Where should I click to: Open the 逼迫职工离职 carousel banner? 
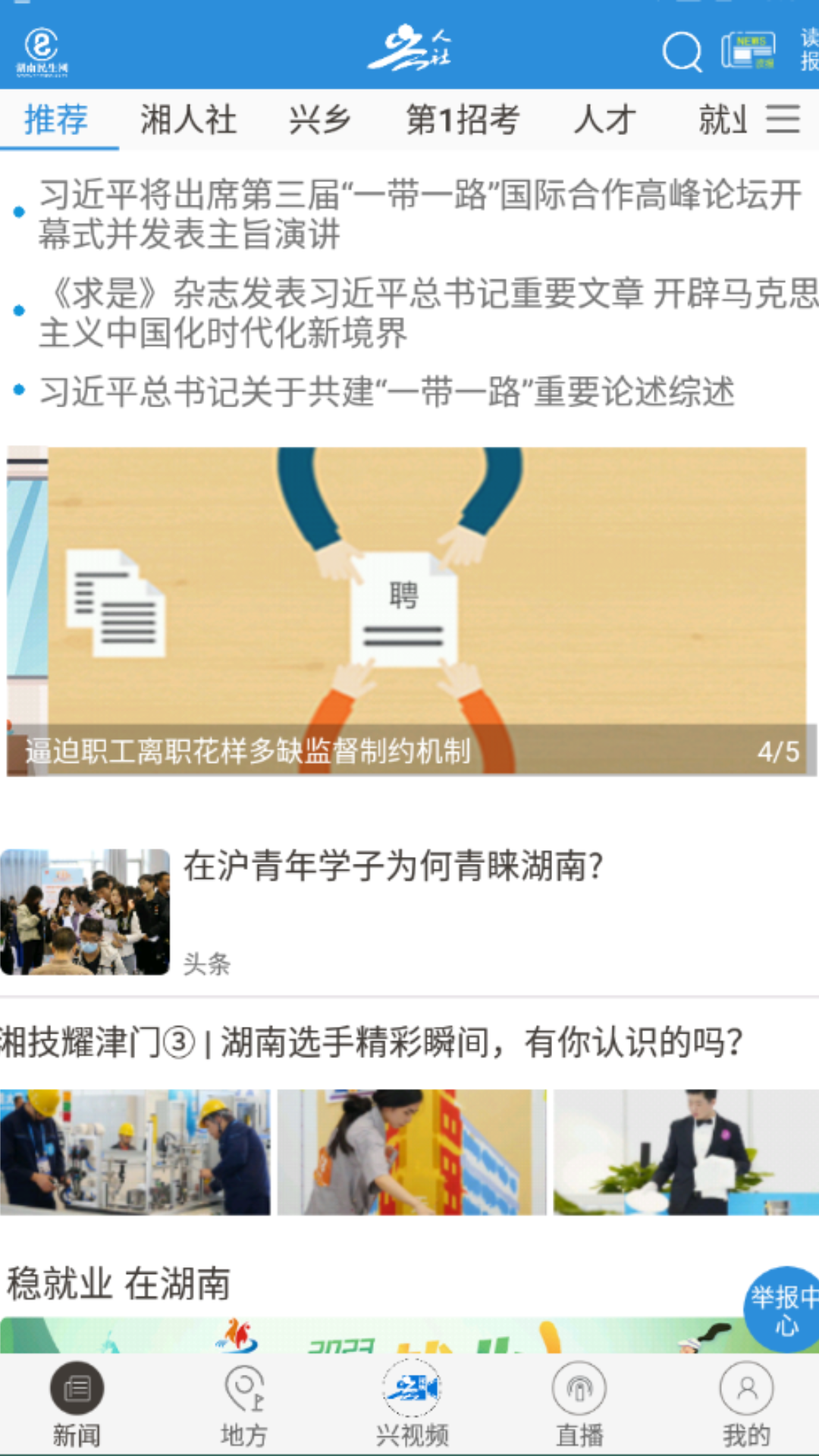point(409,611)
